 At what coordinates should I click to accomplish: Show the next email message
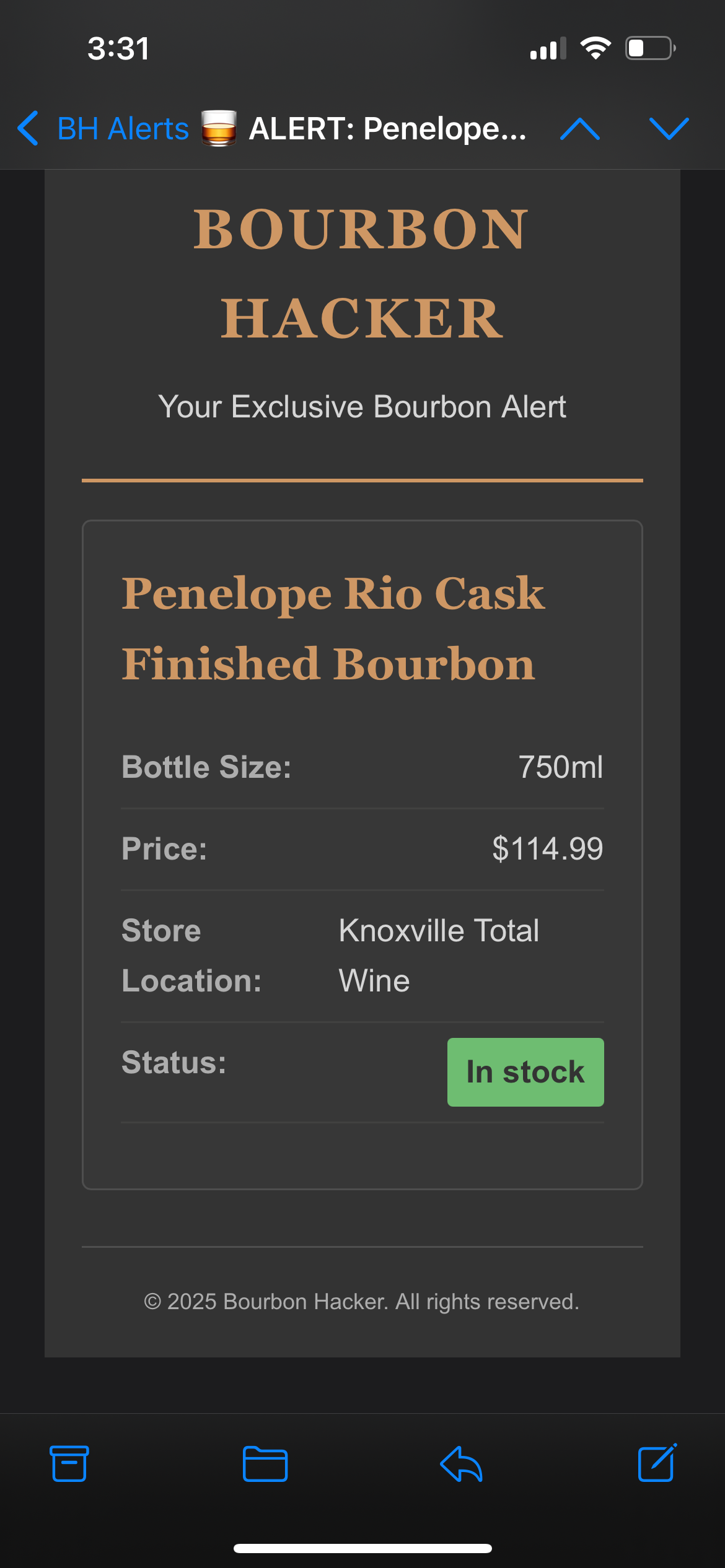(669, 129)
